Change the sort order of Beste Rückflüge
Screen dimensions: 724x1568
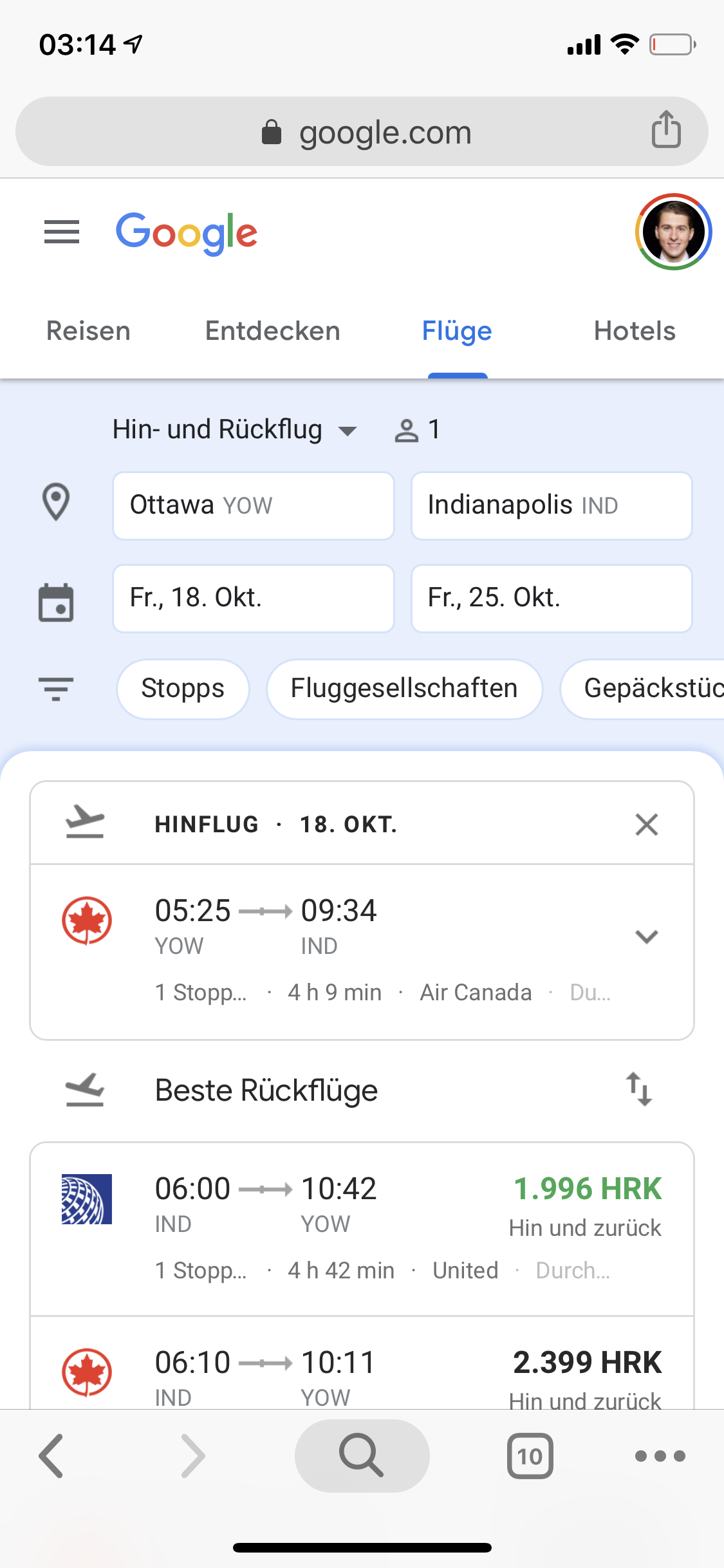pos(639,1089)
